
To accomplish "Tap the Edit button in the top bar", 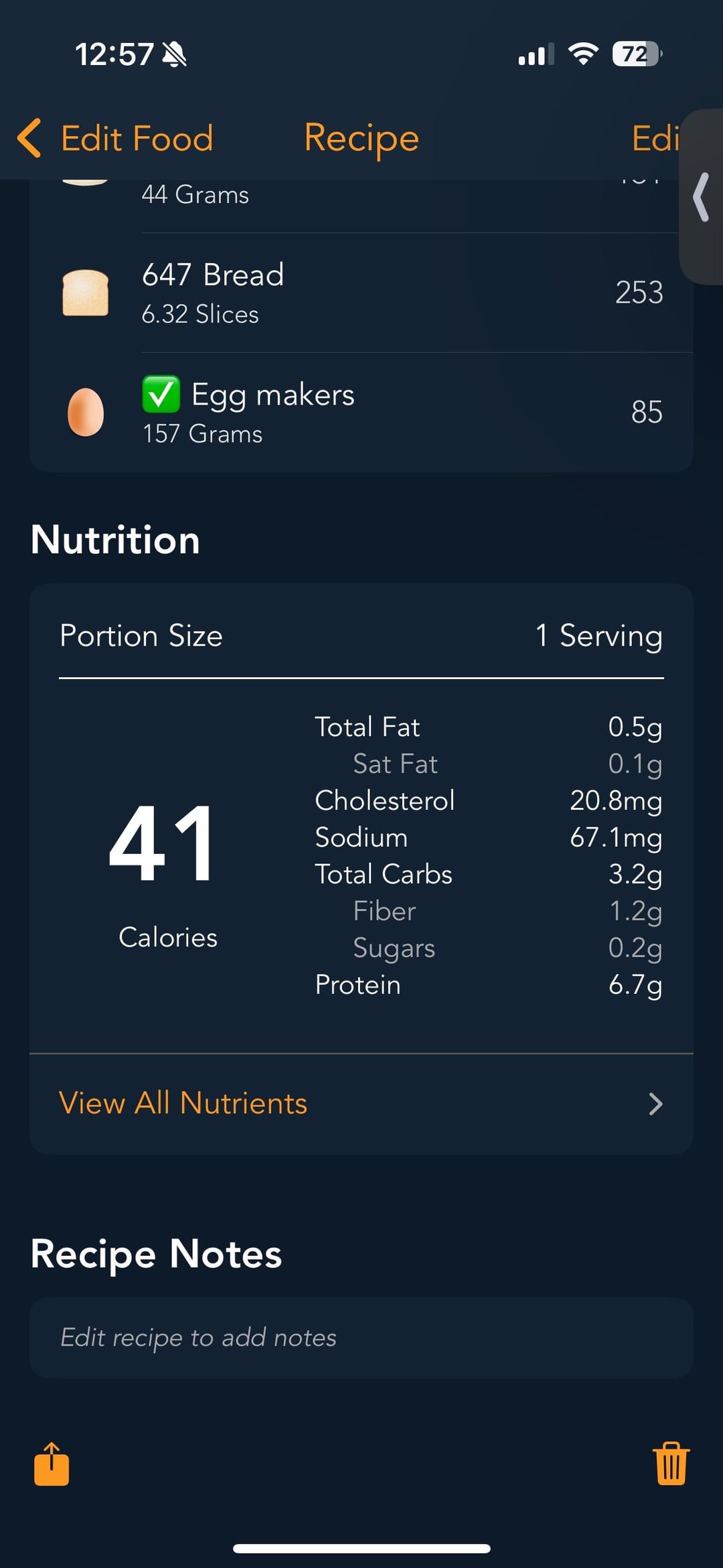I will coord(655,139).
